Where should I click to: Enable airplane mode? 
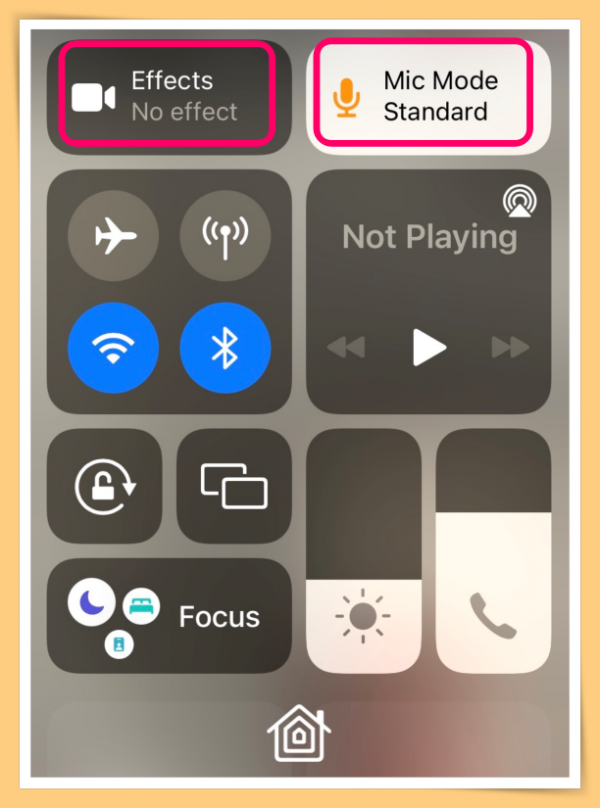pyautogui.click(x=113, y=236)
